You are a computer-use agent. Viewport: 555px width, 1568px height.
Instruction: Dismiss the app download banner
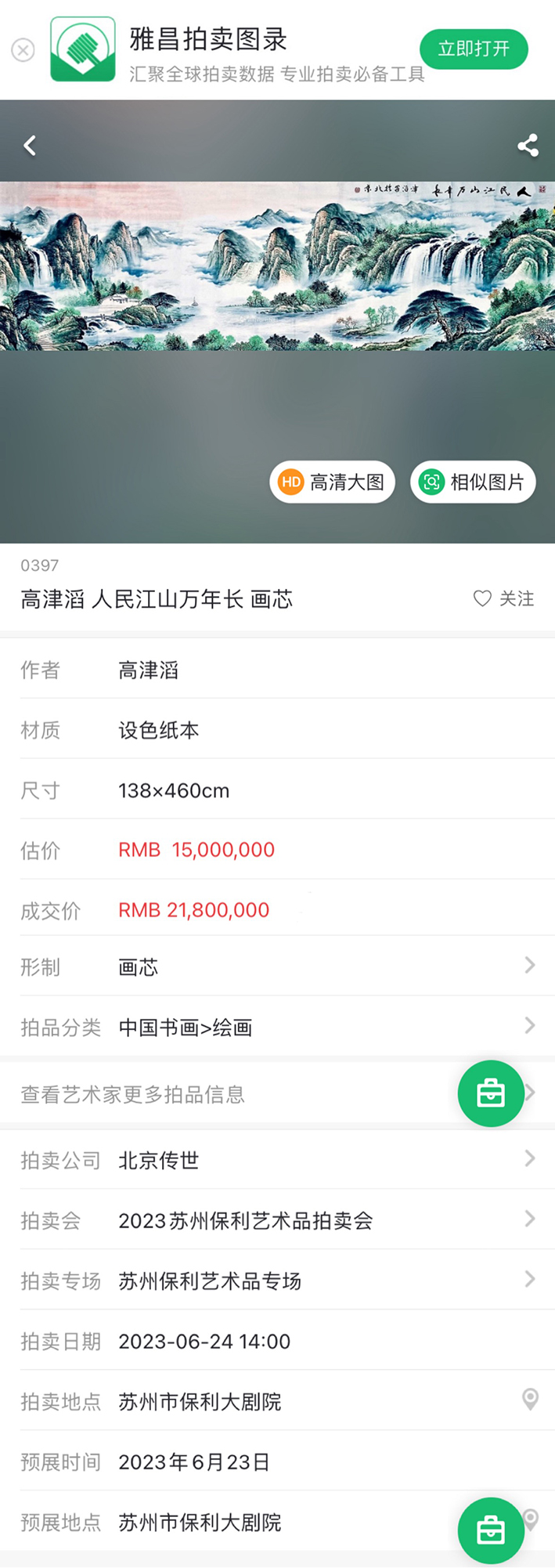pos(23,51)
